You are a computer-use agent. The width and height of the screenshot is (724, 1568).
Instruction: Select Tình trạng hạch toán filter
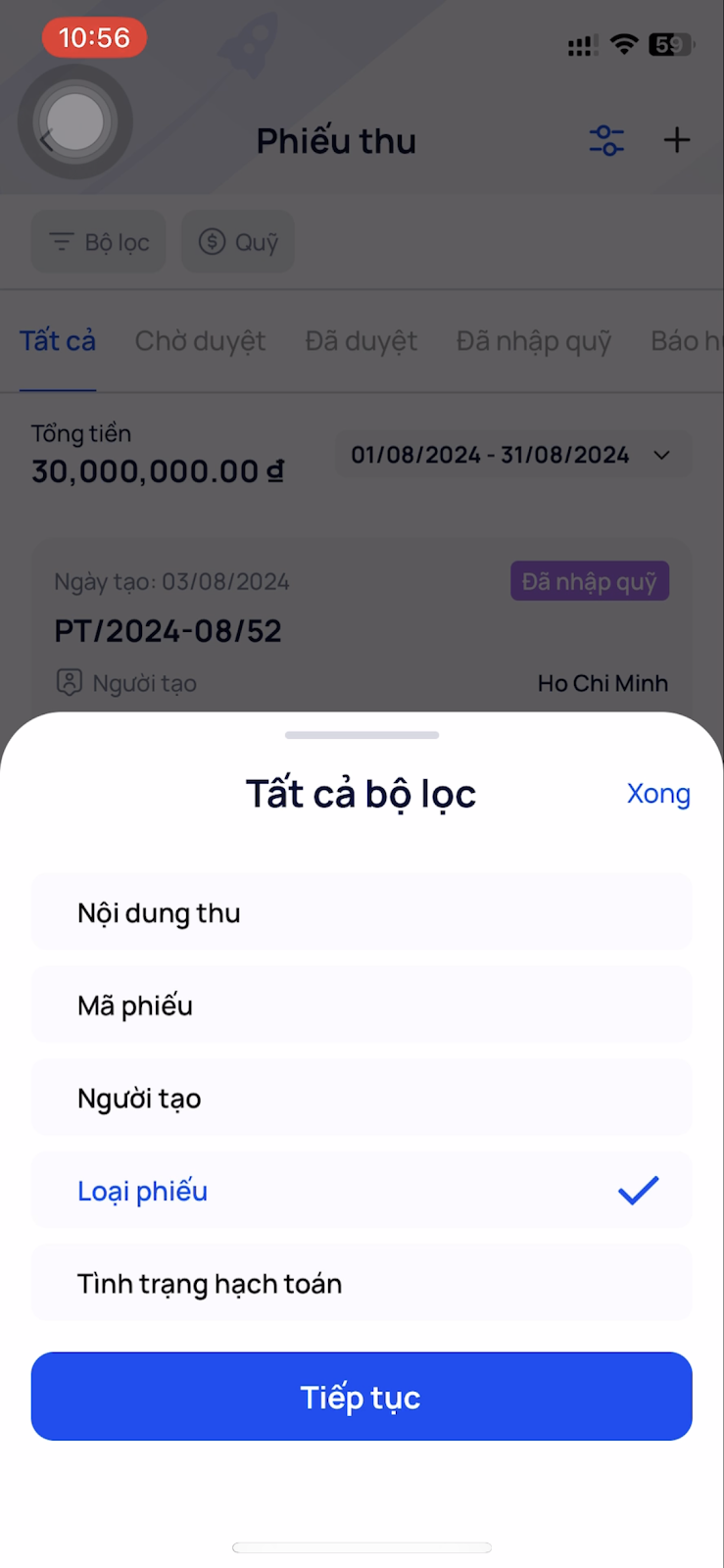(361, 1284)
